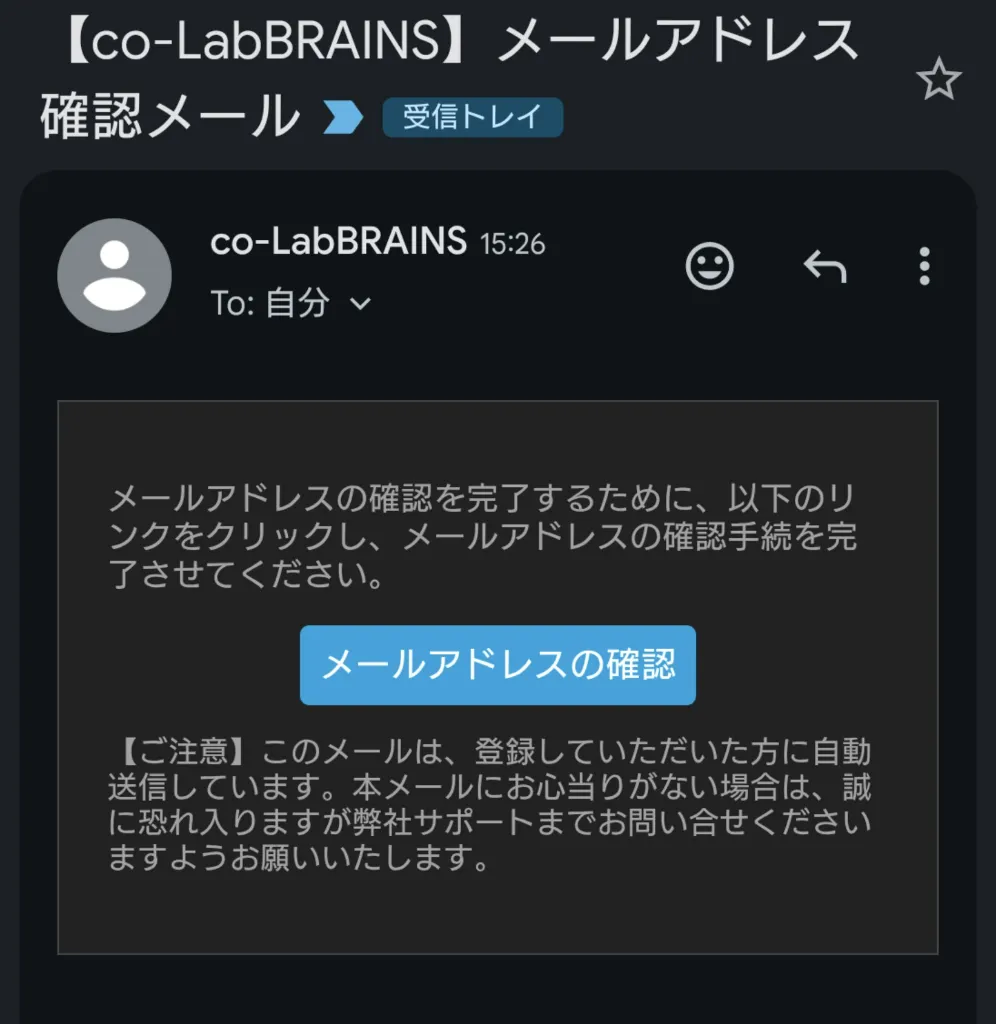Image resolution: width=996 pixels, height=1024 pixels.
Task: Open the co-LabBRAINS sender avatar
Action: pos(115,275)
